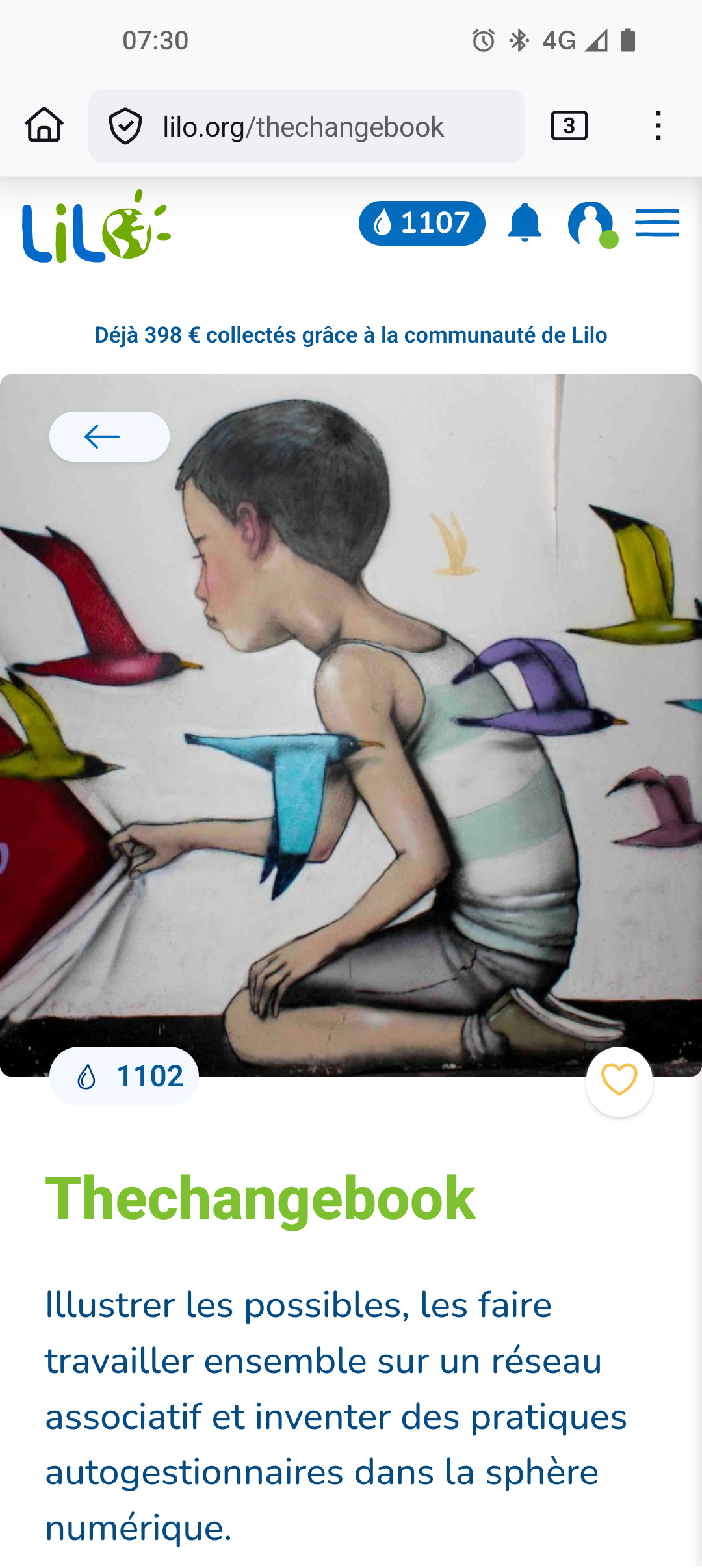Image resolution: width=702 pixels, height=1568 pixels.
Task: Open the Lilo logo homepage link
Action: tap(96, 226)
